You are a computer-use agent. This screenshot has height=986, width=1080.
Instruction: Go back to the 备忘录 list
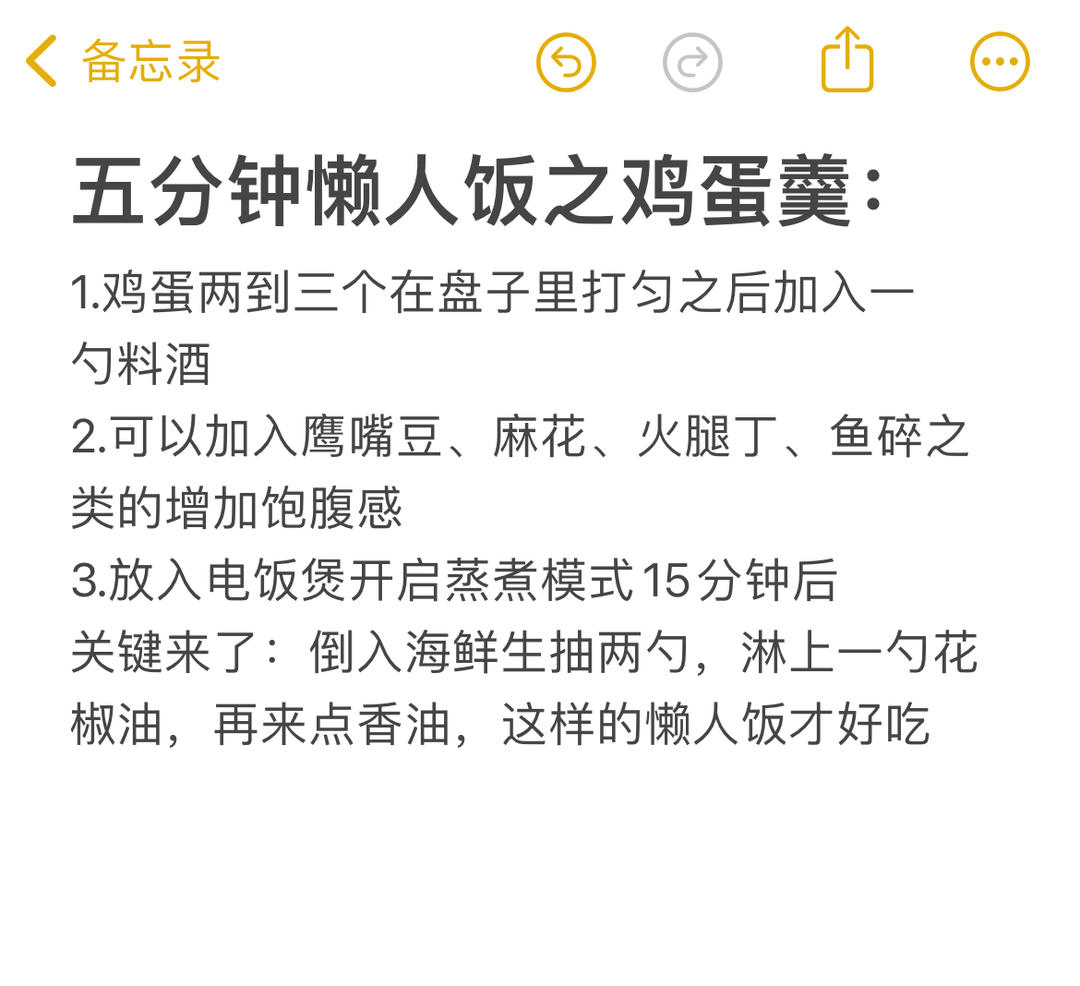[123, 61]
